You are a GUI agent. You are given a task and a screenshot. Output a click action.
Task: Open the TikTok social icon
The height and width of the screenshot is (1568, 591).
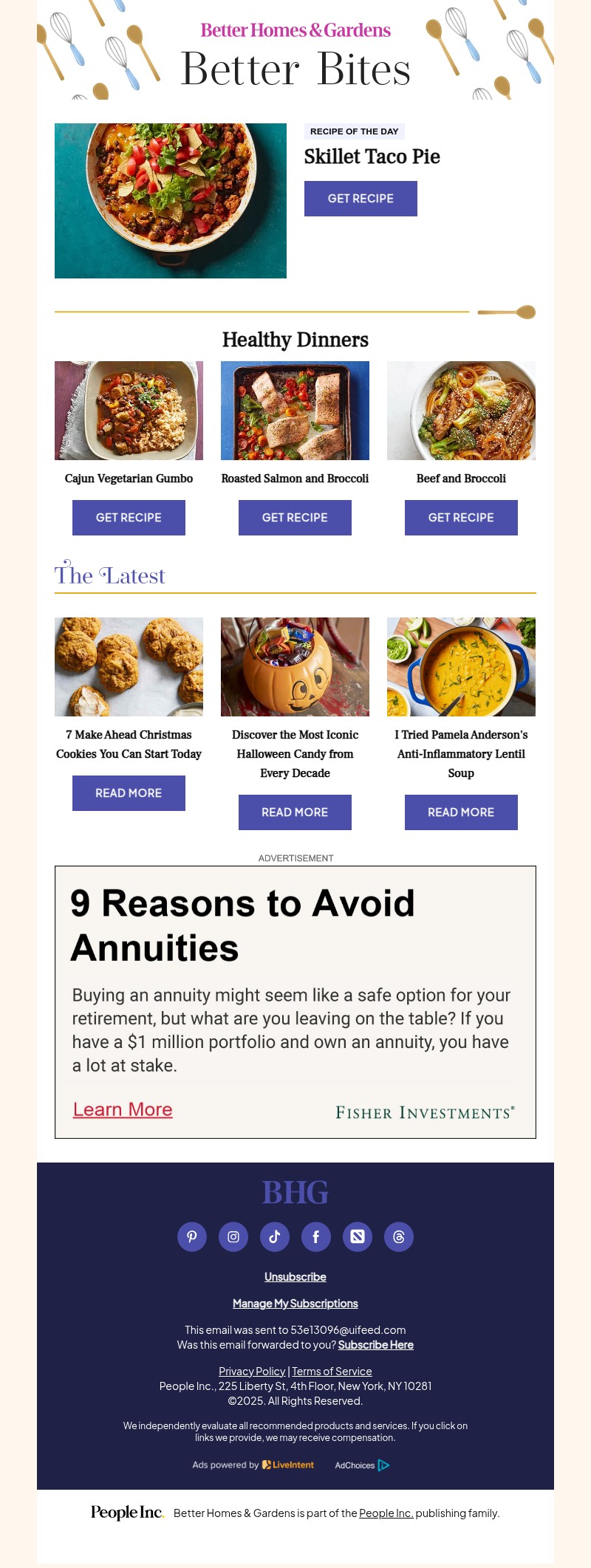(x=275, y=1236)
